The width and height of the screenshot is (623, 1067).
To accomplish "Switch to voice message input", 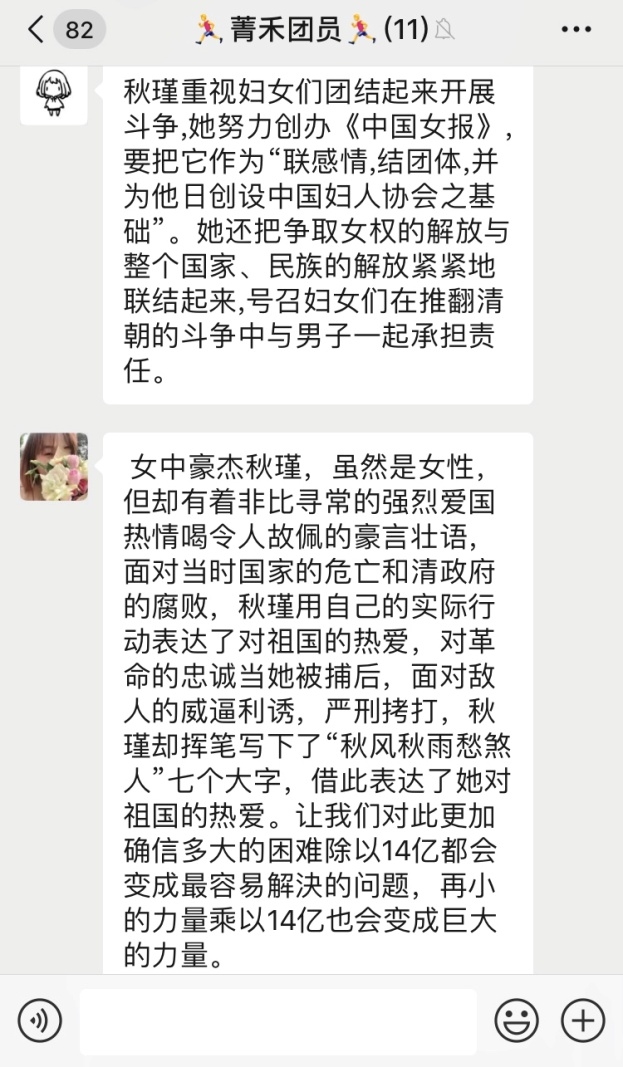I will click(x=40, y=1020).
